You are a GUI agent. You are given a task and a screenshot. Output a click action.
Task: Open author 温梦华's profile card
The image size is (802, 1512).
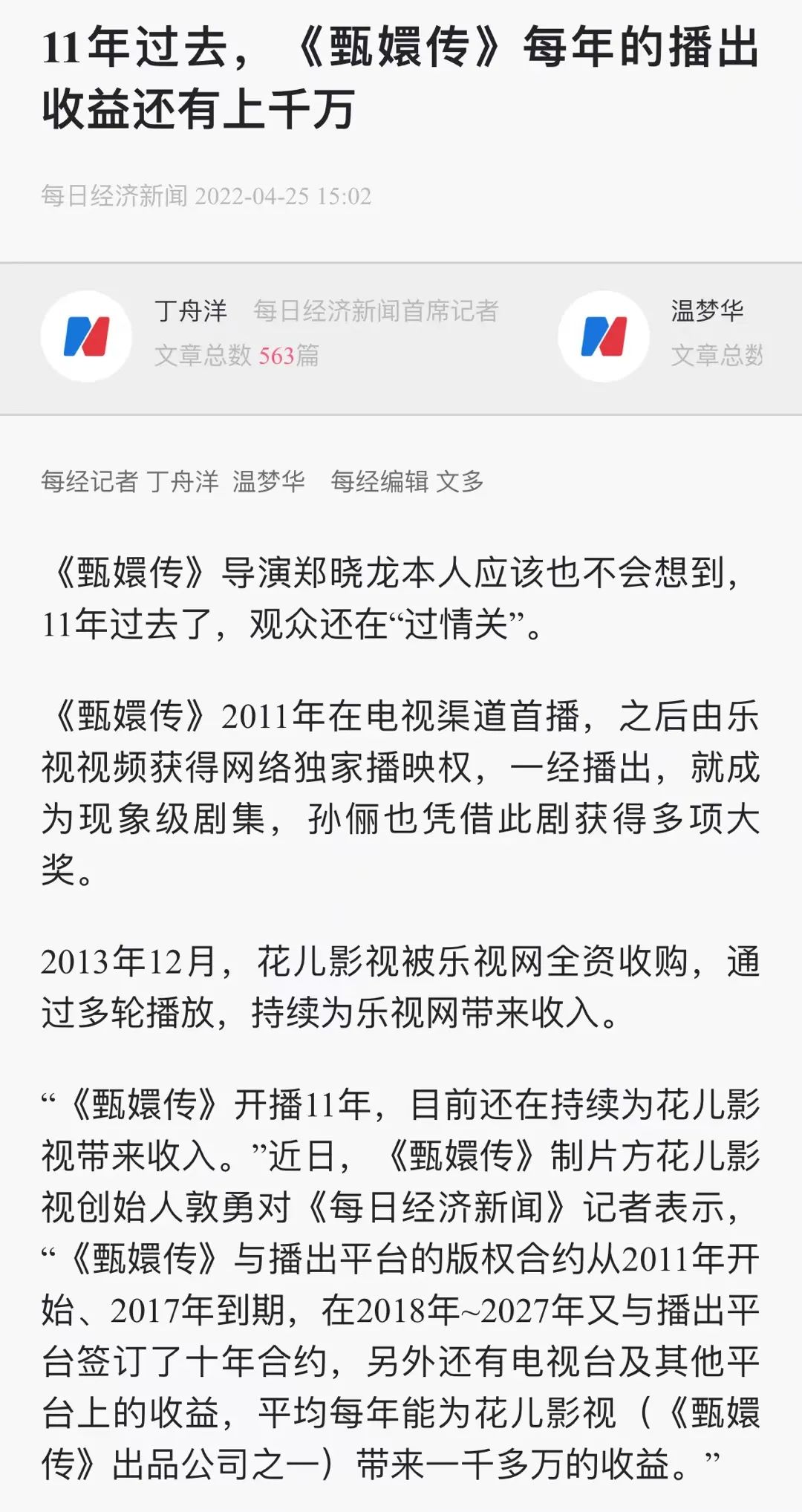[706, 311]
